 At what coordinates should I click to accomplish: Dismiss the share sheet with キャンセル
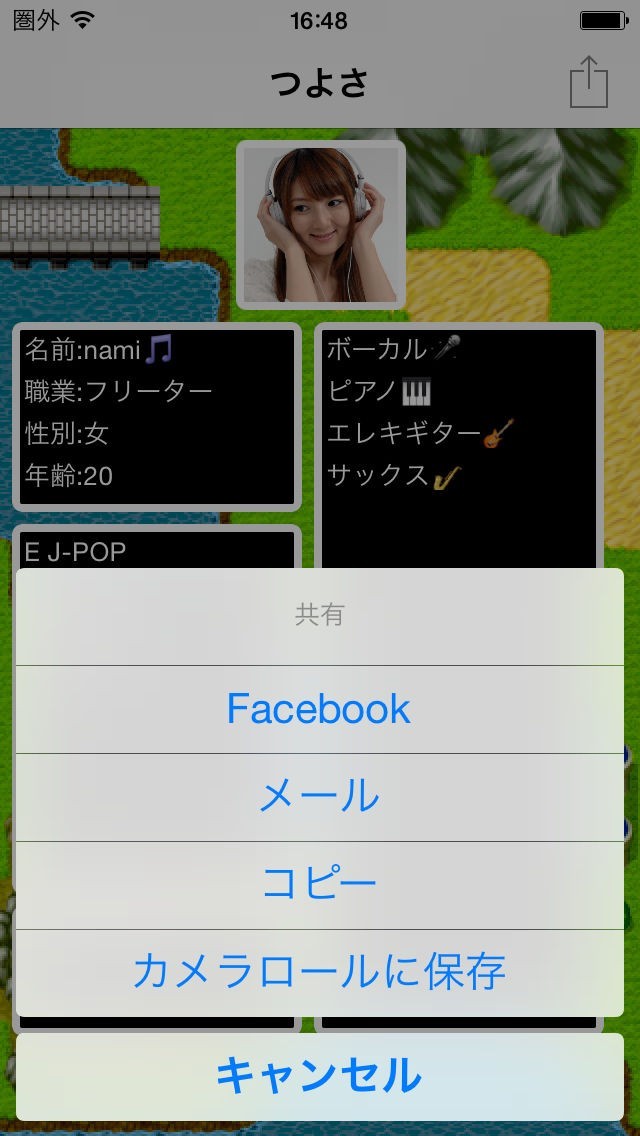[319, 1076]
